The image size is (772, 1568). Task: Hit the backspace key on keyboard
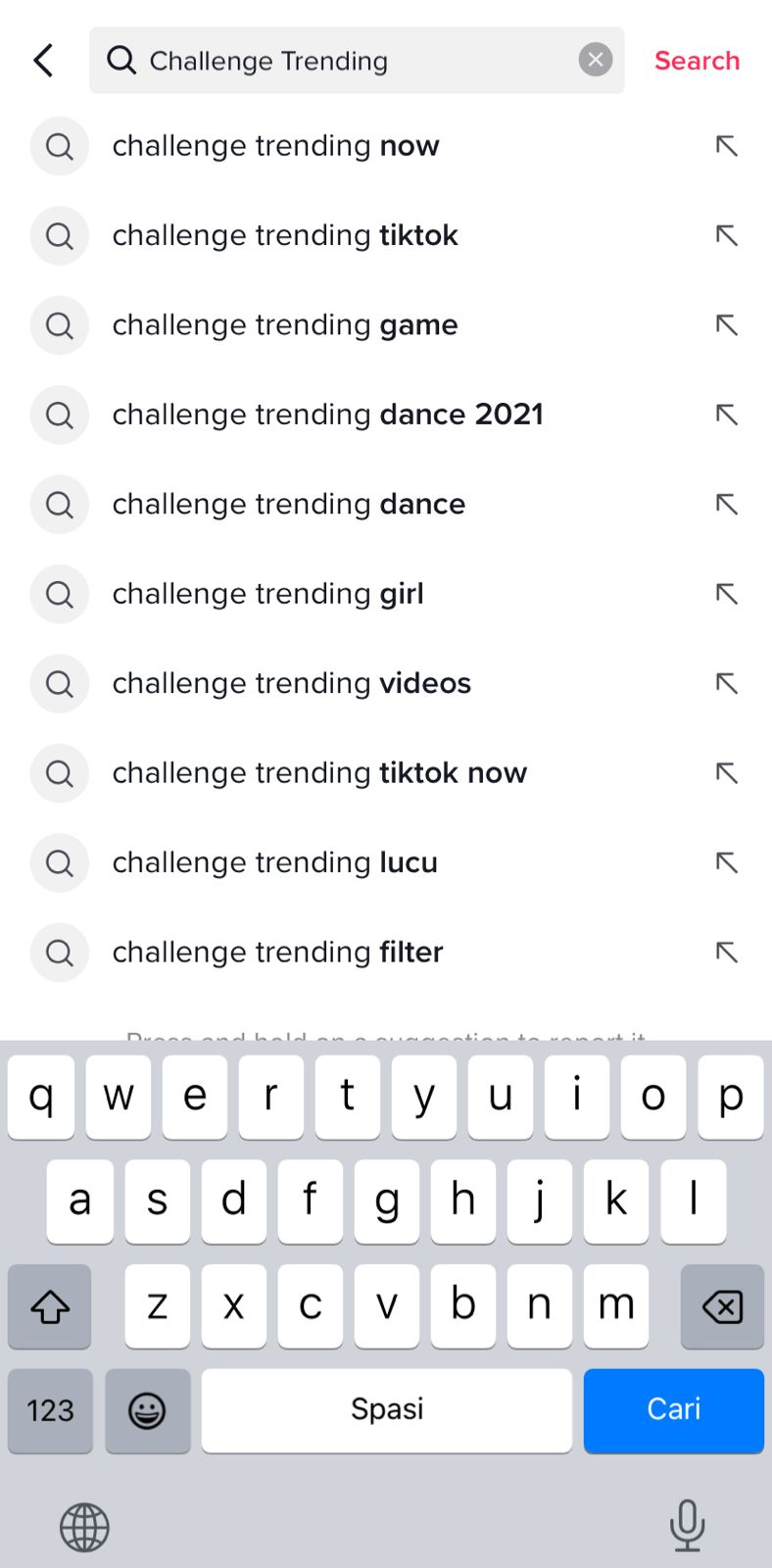pyautogui.click(x=722, y=1306)
